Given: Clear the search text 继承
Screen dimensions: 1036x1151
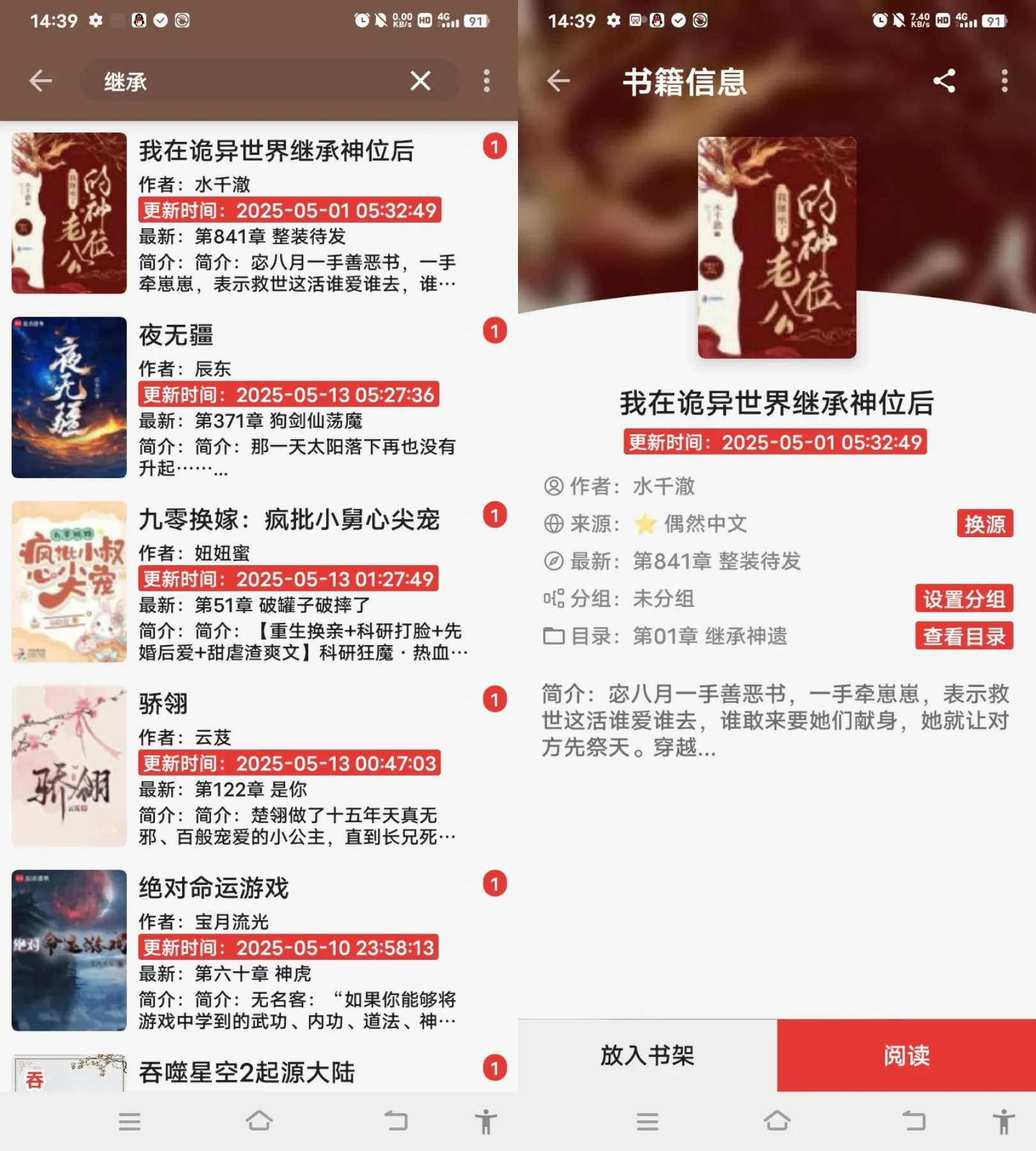Looking at the screenshot, I should pyautogui.click(x=420, y=81).
